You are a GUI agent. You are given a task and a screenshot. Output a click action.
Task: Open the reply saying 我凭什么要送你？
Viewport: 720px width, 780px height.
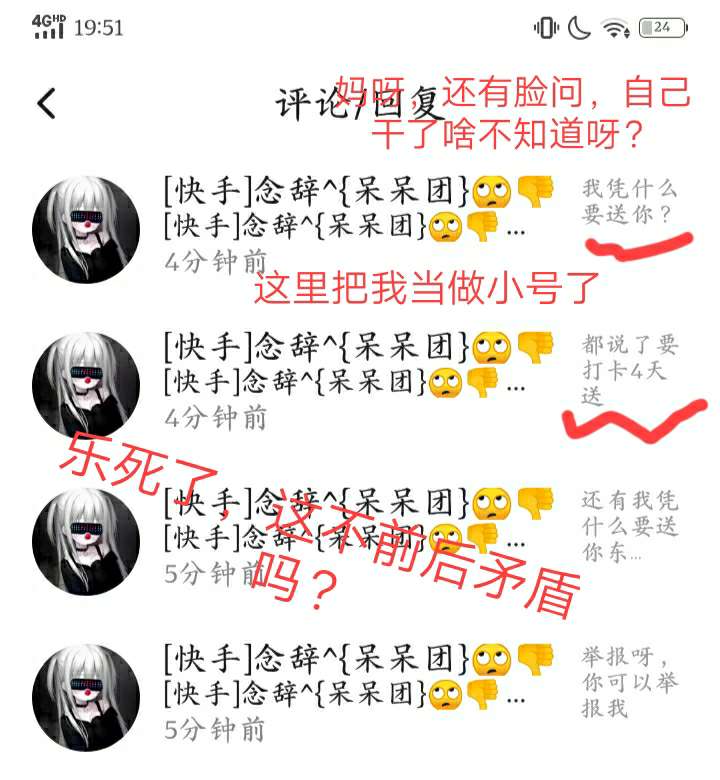tap(630, 201)
